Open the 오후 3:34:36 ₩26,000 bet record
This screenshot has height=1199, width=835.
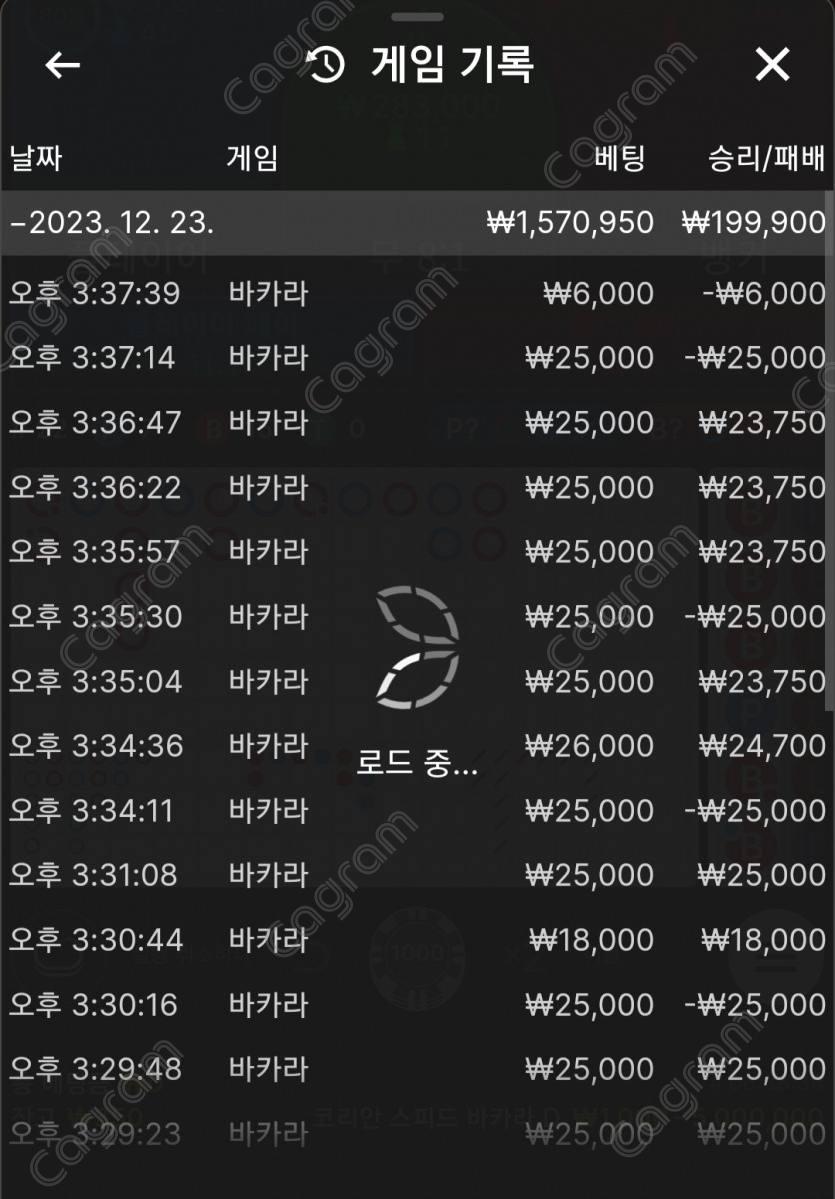417,746
